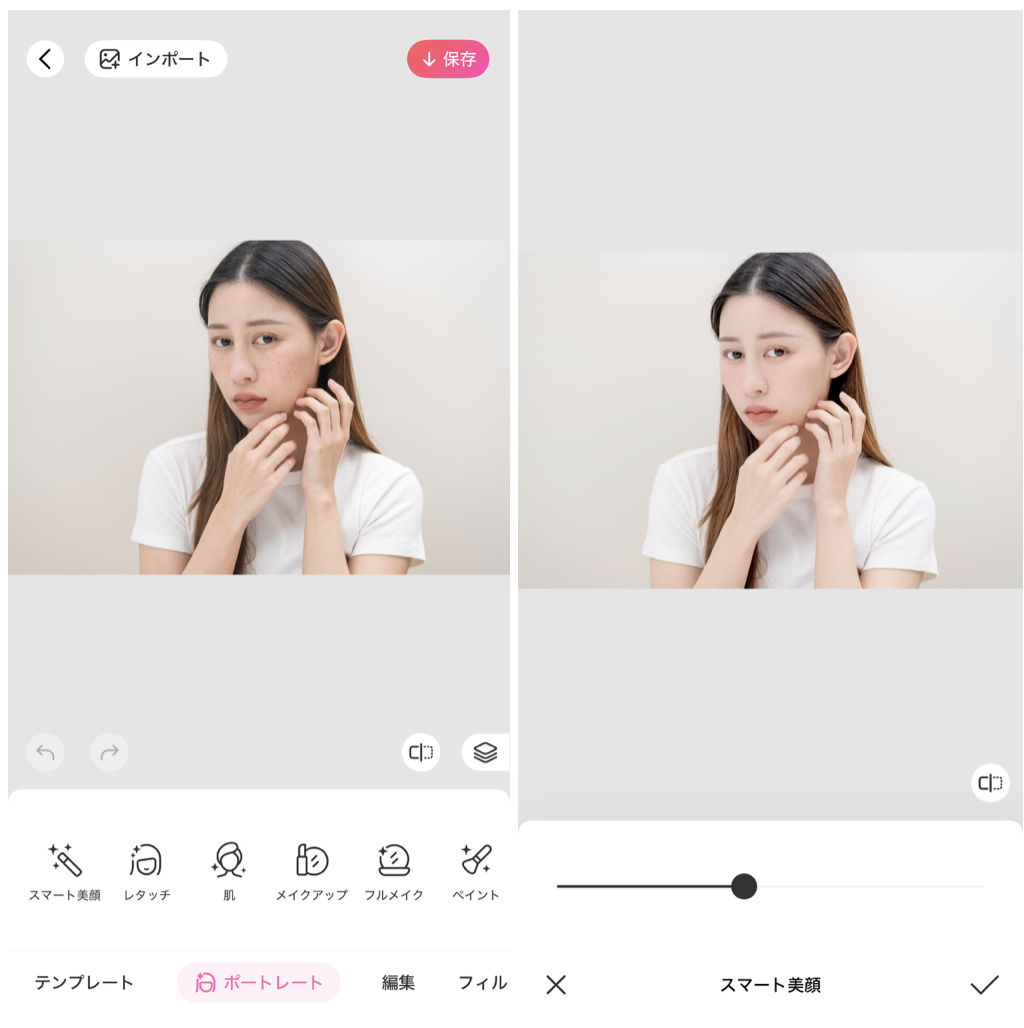Viewport: 1024px width, 1028px height.
Task: Click the redo arrow icon
Action: (109, 753)
